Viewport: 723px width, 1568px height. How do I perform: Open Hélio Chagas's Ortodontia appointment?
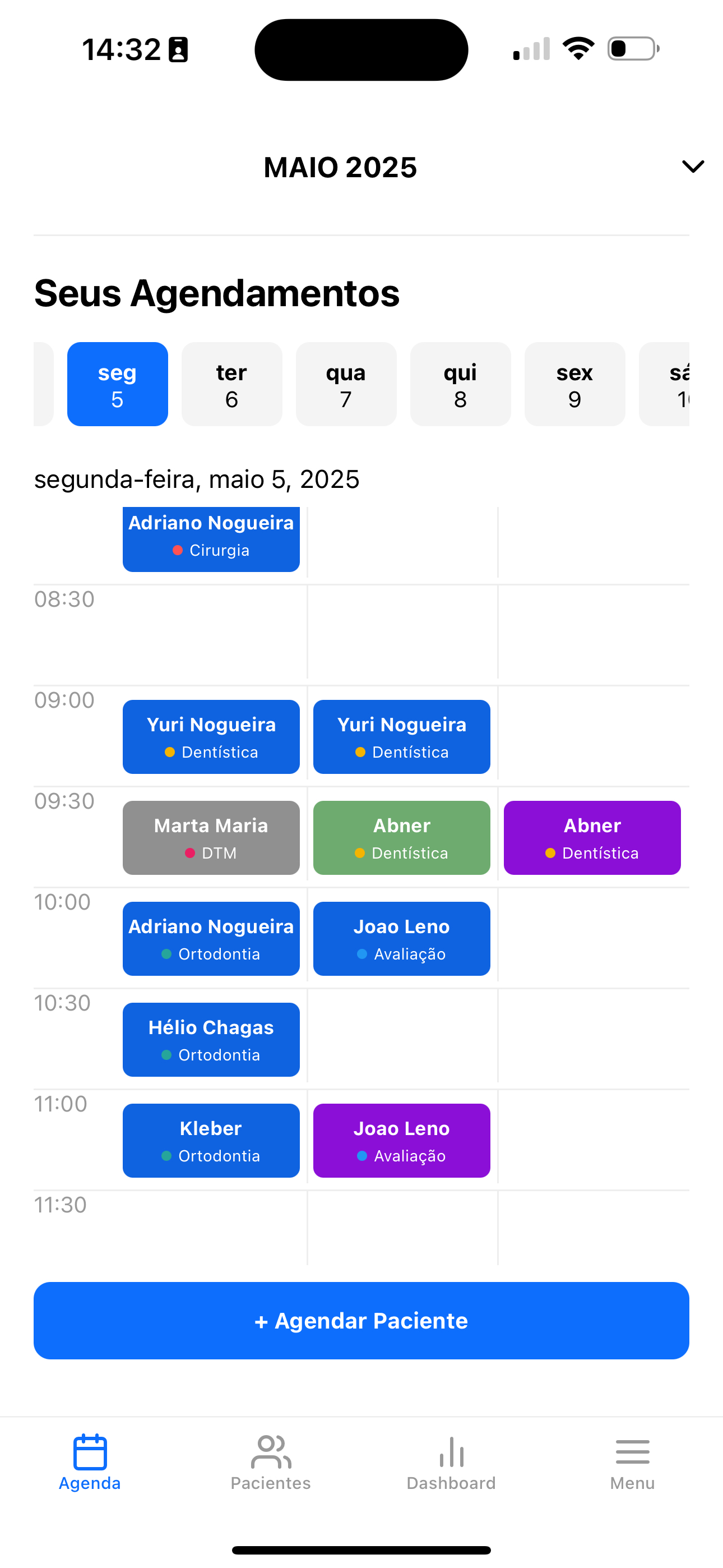click(211, 1040)
